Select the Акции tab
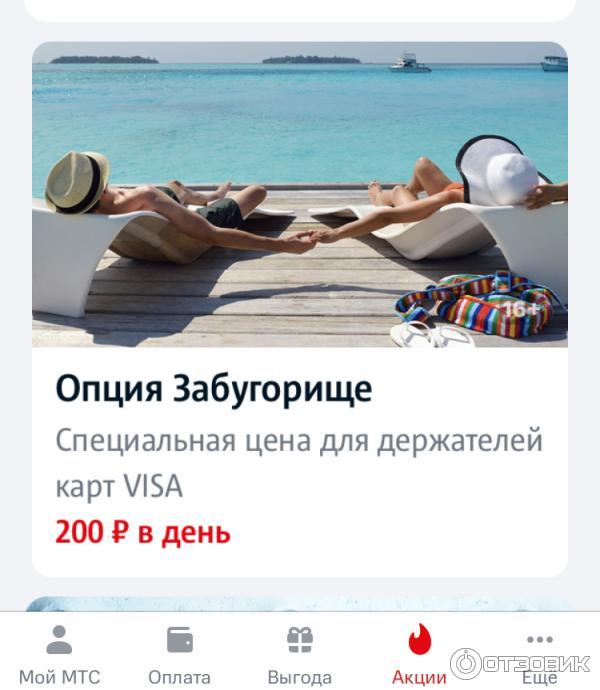600x690 pixels. point(420,655)
